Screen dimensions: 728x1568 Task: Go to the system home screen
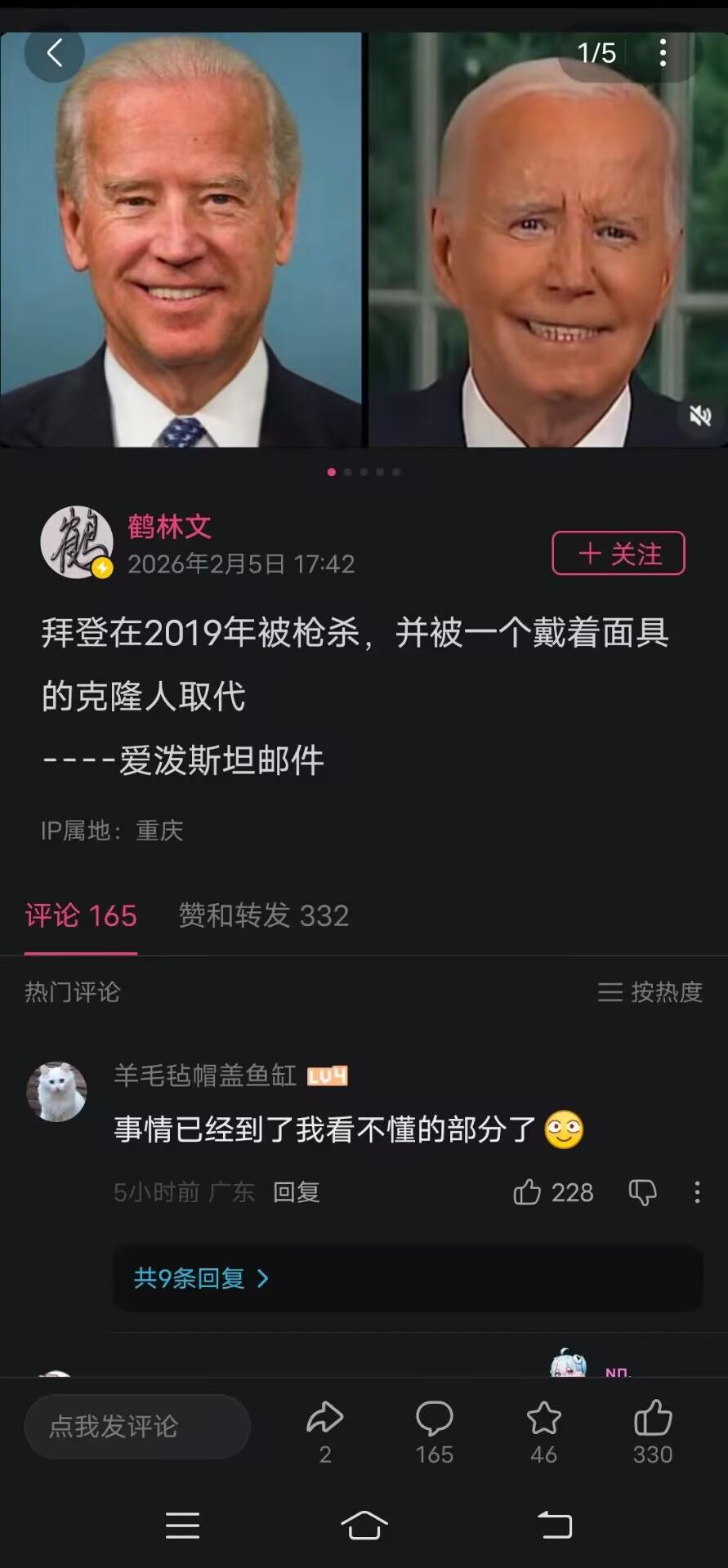tap(364, 1525)
